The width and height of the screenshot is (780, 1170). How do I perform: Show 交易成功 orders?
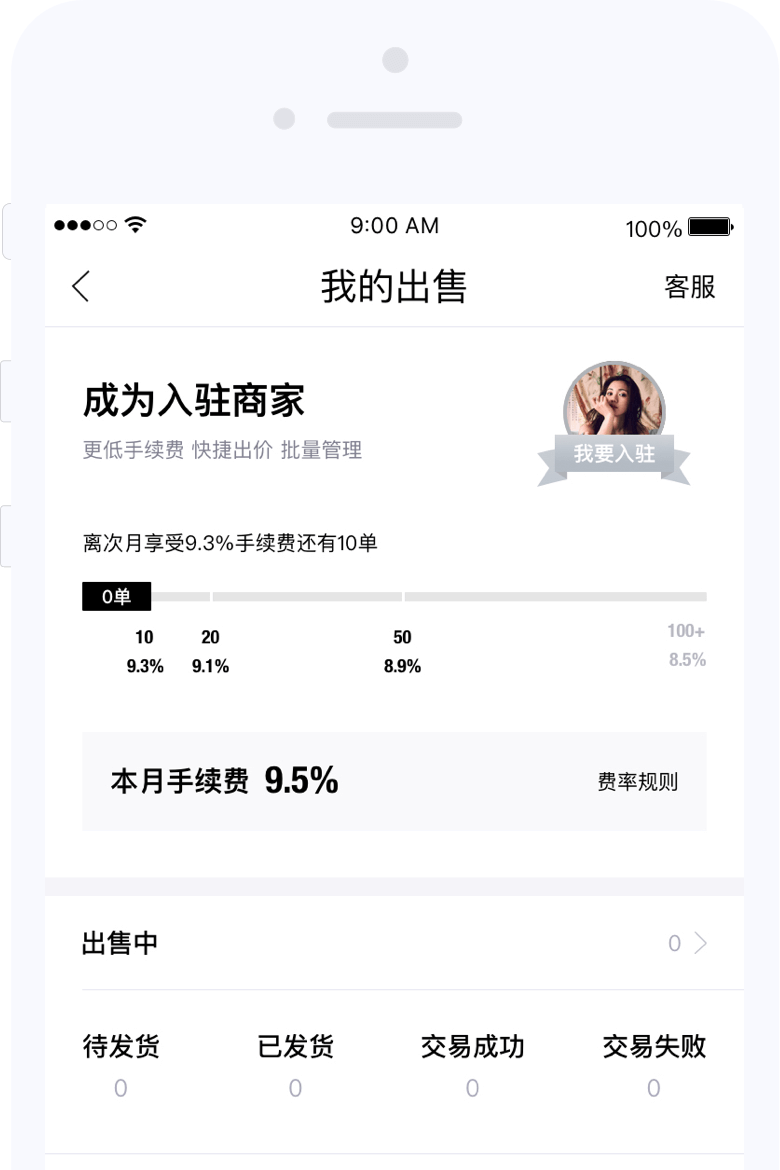pos(472,1064)
